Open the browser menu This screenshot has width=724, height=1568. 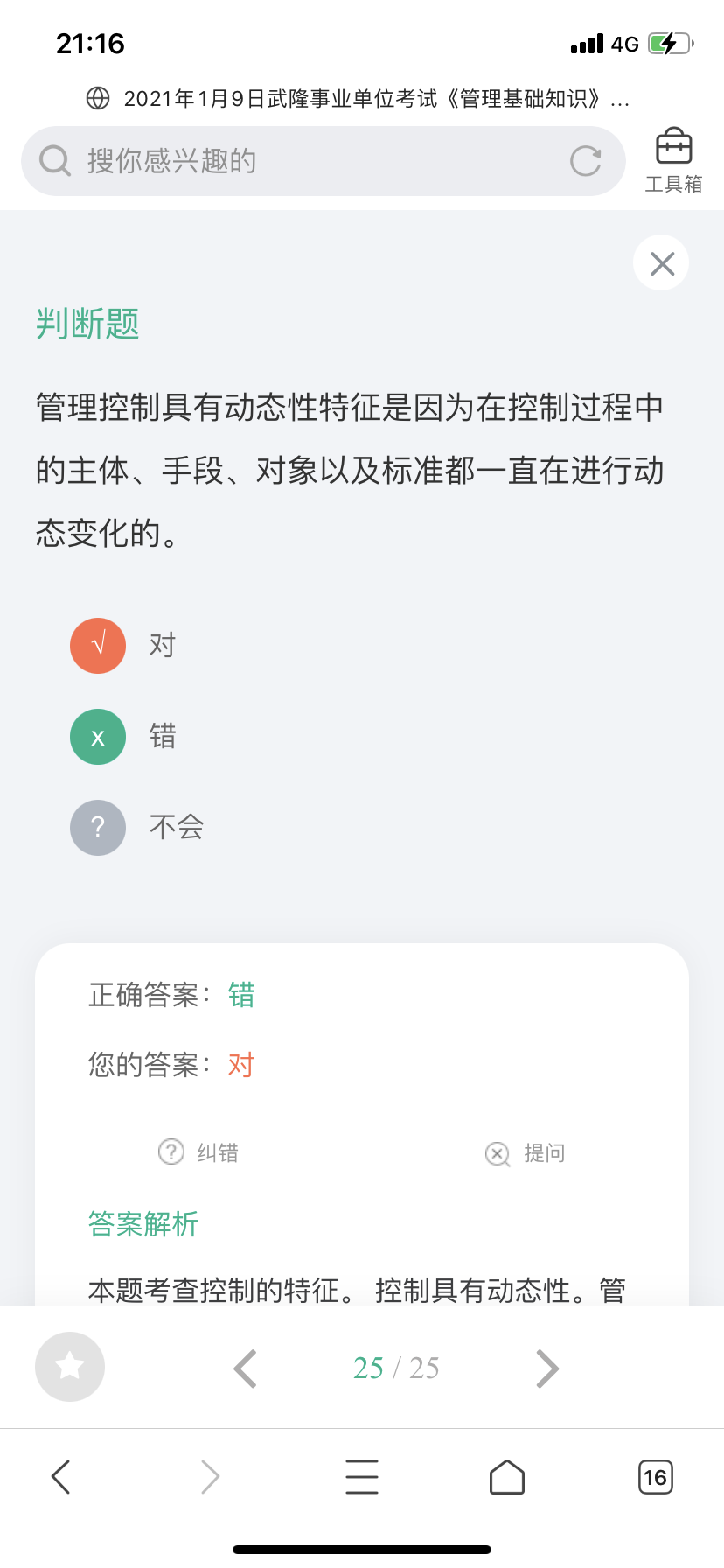click(362, 1477)
